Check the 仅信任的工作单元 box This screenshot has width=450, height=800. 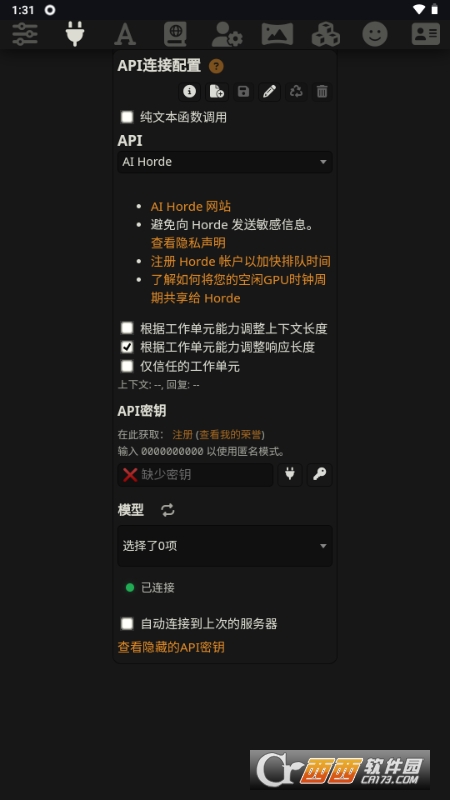pos(127,366)
